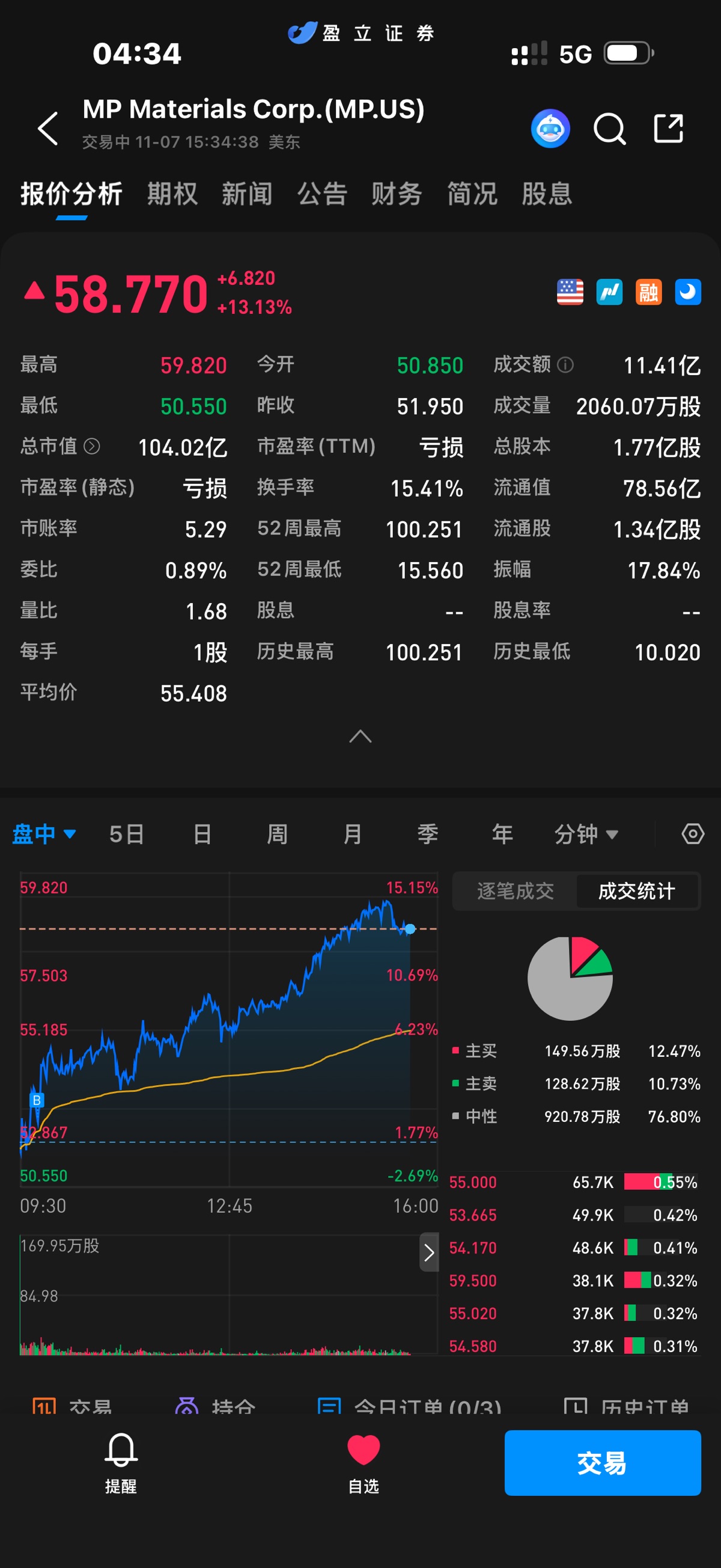Image resolution: width=721 pixels, height=1568 pixels.
Task: Collapse the quote details panel
Action: tap(360, 737)
